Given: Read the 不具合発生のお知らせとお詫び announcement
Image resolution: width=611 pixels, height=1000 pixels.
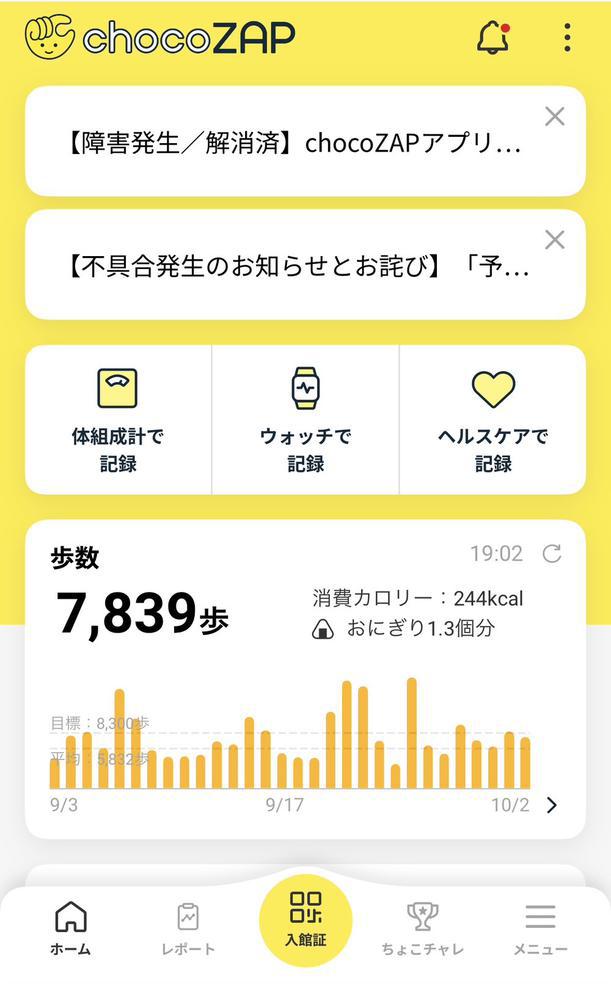Looking at the screenshot, I should tap(290, 267).
